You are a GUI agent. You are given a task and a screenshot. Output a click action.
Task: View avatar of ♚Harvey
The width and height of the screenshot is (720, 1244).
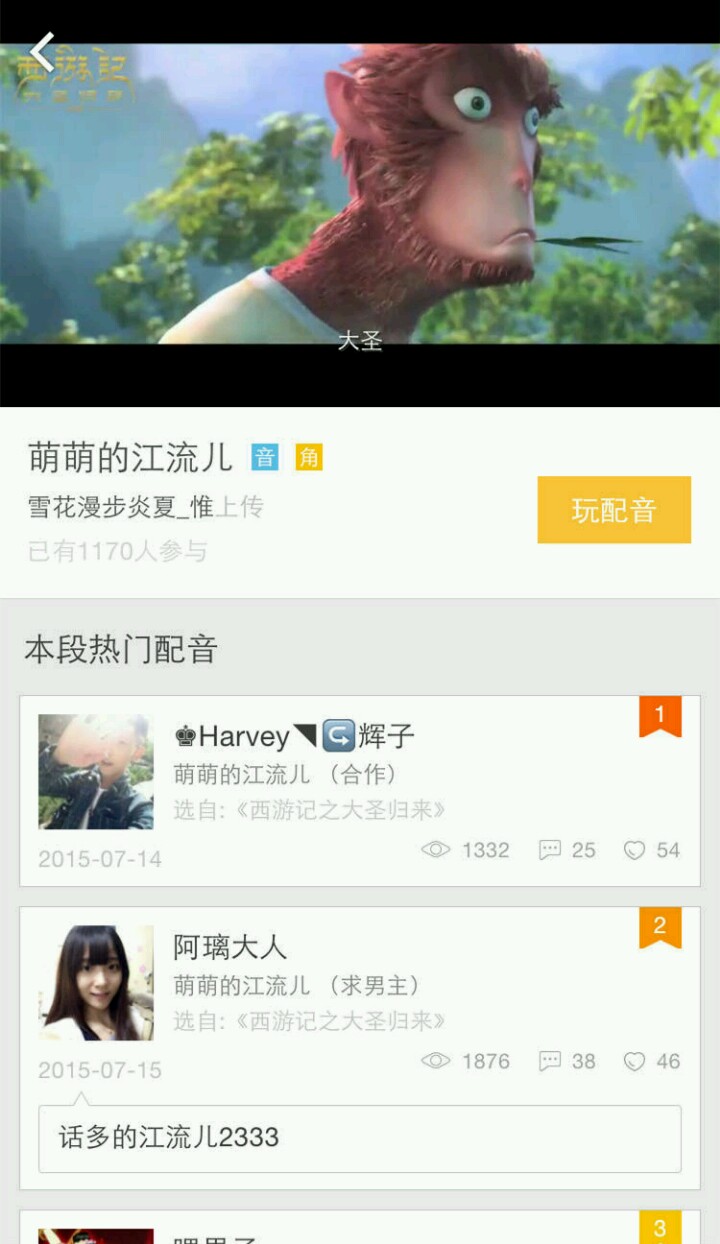tap(96, 771)
